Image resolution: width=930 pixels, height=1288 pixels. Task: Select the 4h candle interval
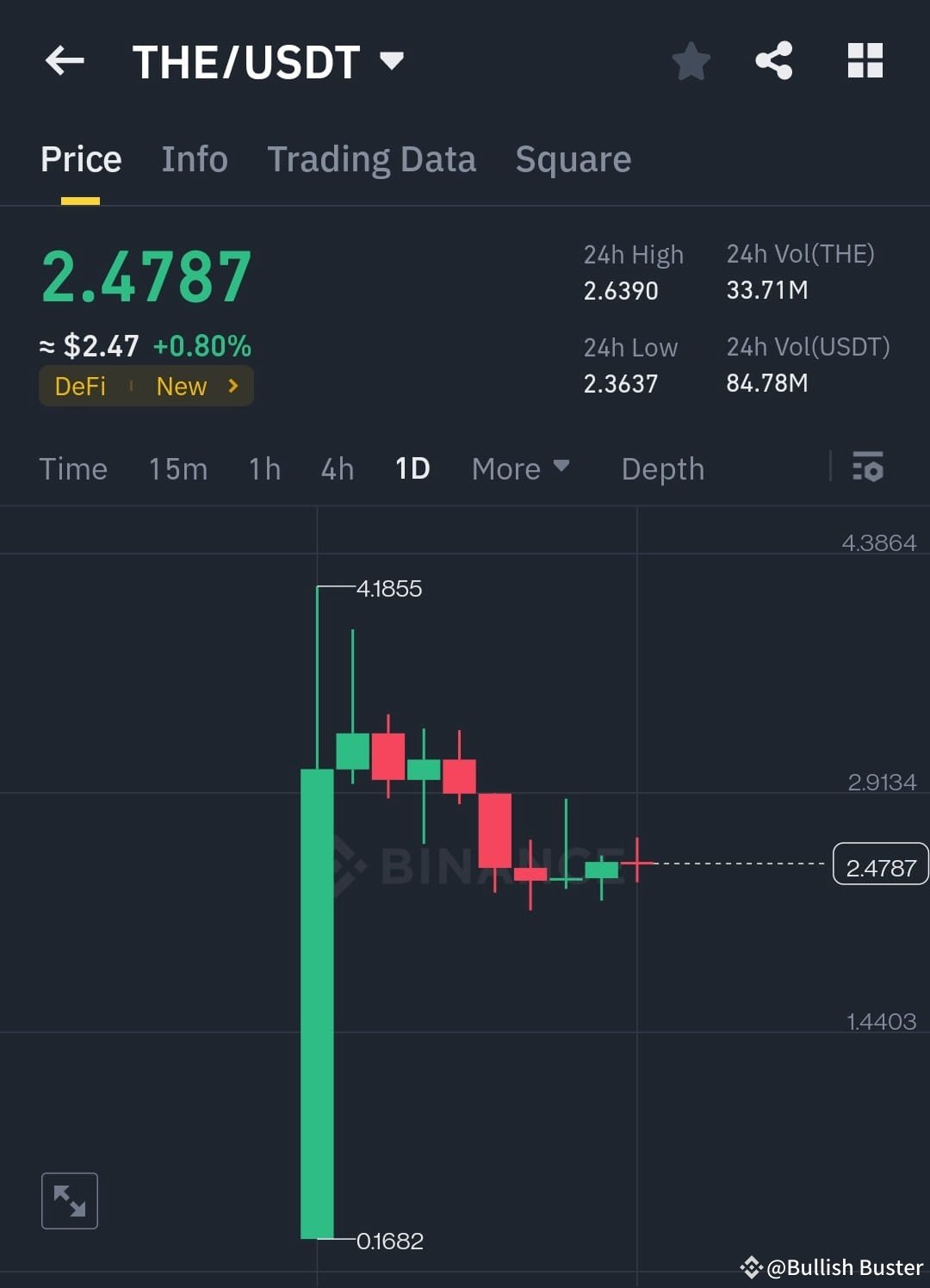tap(337, 468)
